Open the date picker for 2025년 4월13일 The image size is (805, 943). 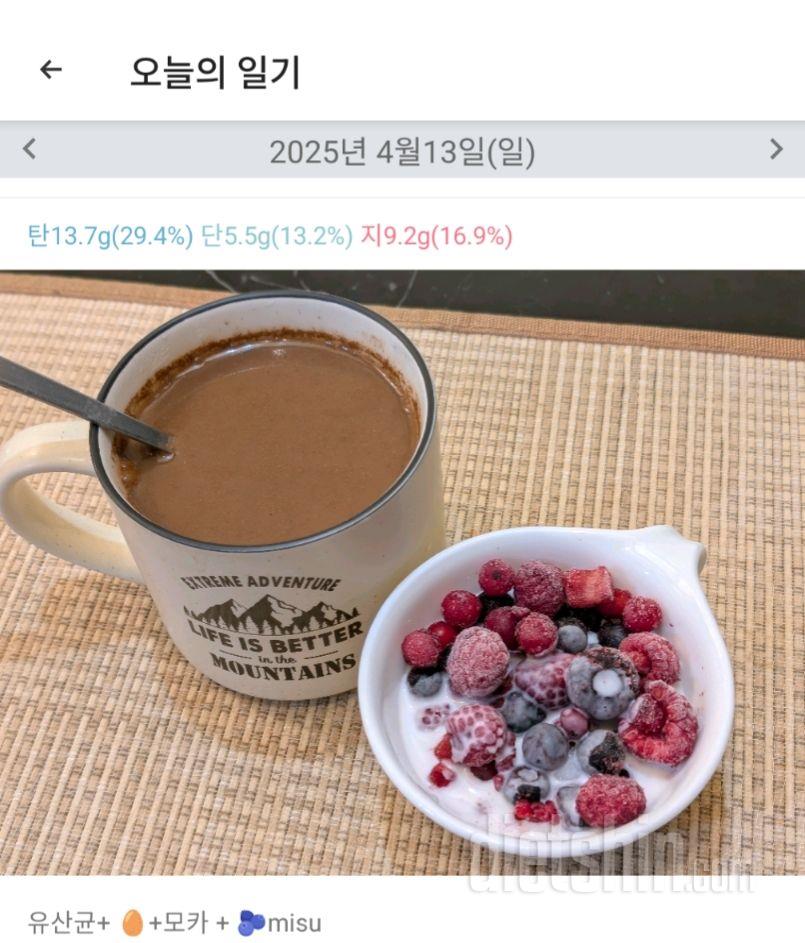(x=402, y=152)
